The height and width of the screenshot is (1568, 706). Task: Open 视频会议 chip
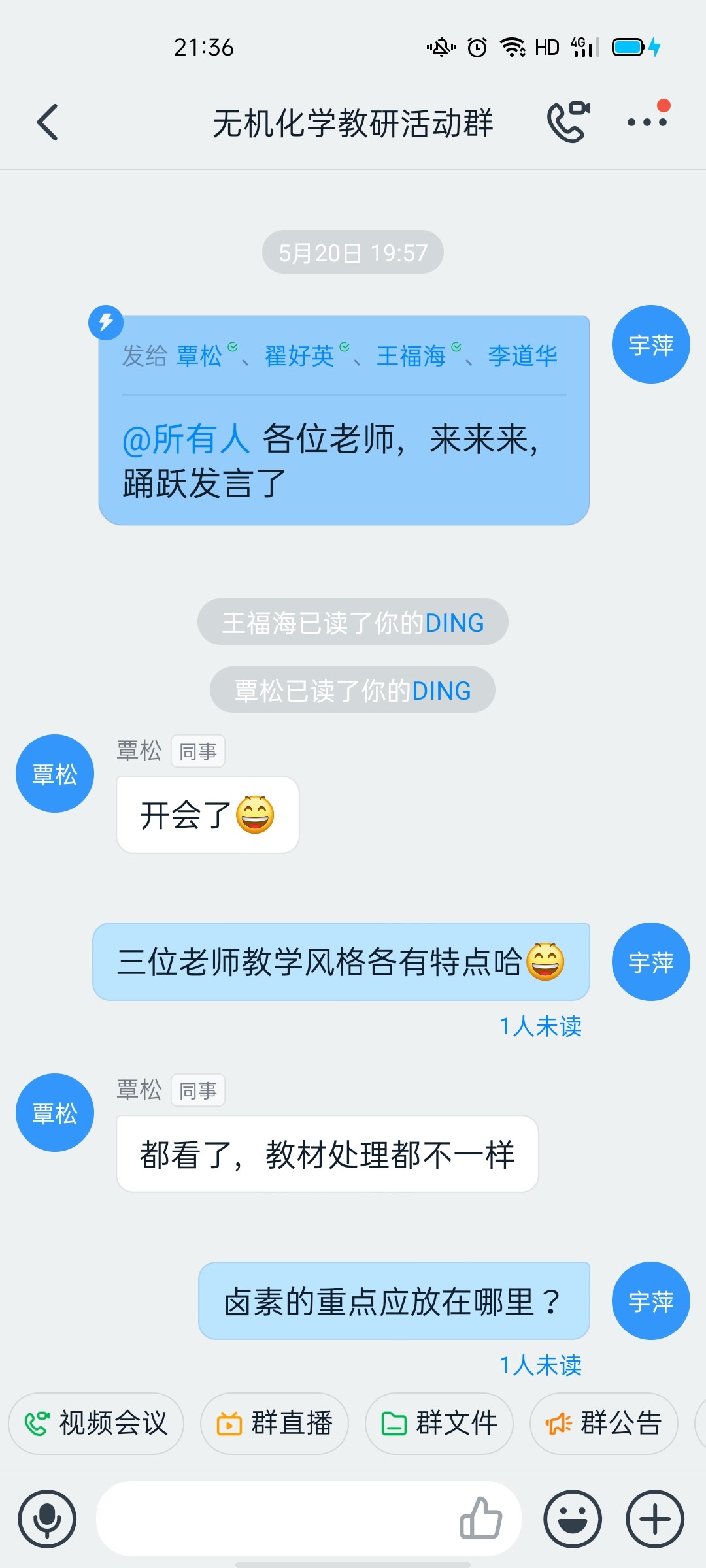click(96, 1423)
